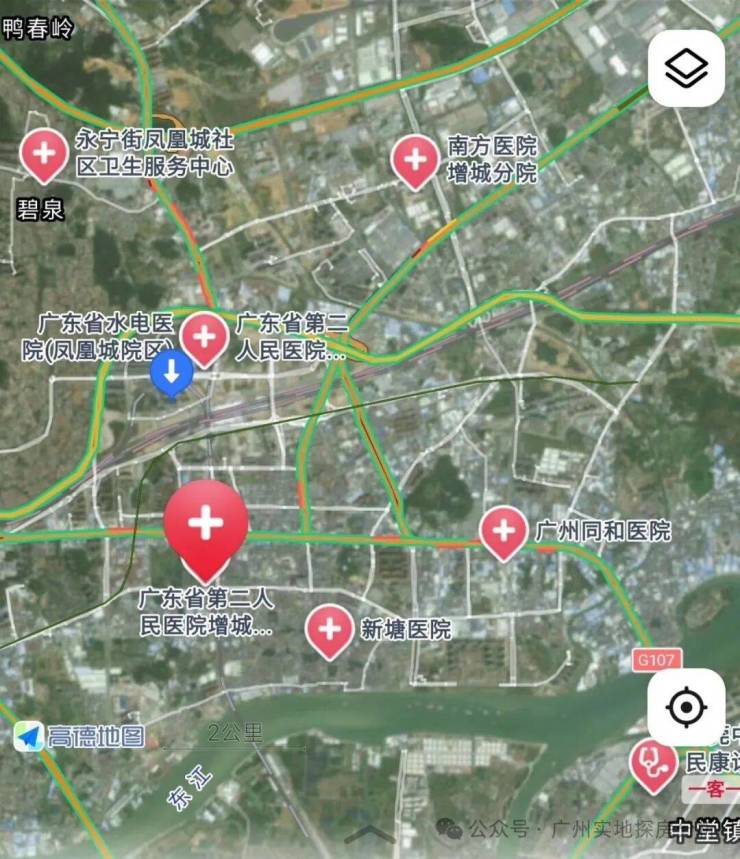Tap the 永宁街凤凰城社区卫生服务中心 marker
This screenshot has width=740, height=859.
point(44,155)
